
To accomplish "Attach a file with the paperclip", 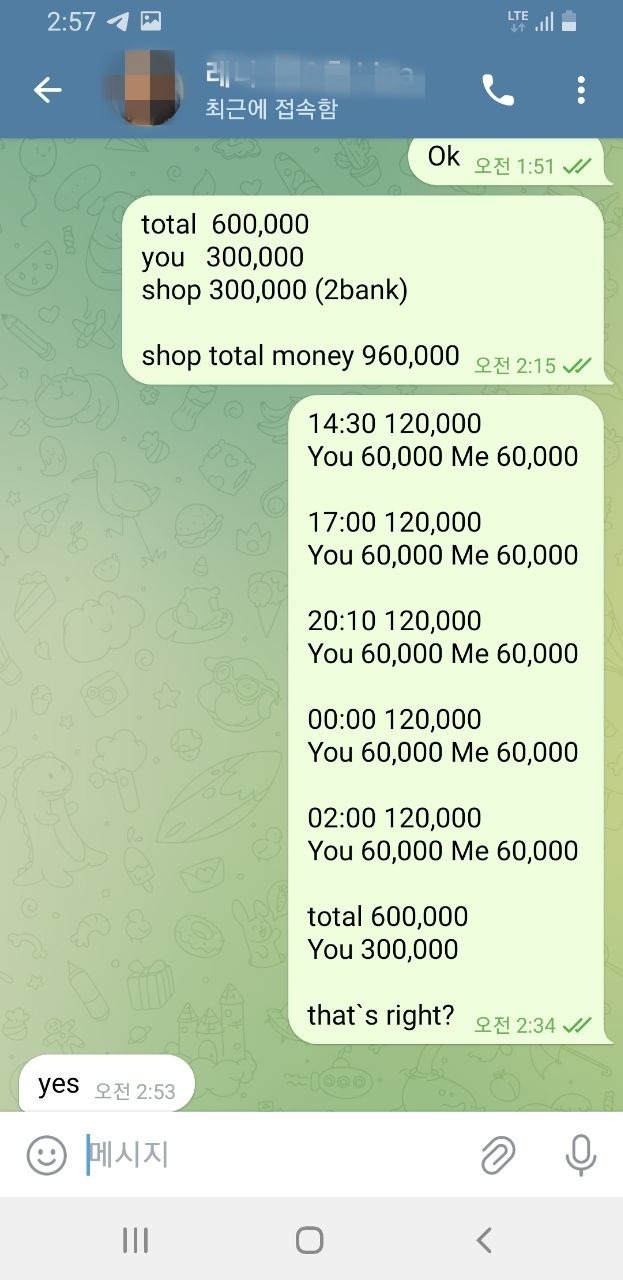I will [x=497, y=1156].
